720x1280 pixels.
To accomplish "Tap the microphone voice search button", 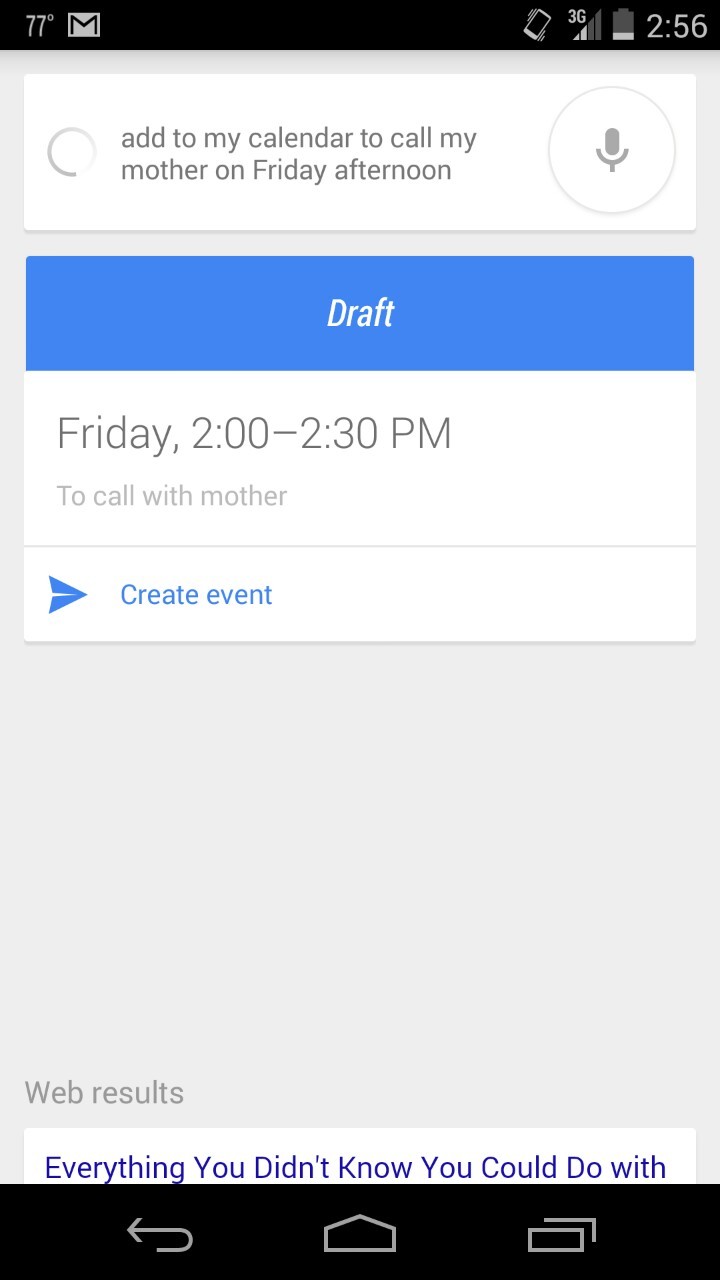I will coord(611,151).
